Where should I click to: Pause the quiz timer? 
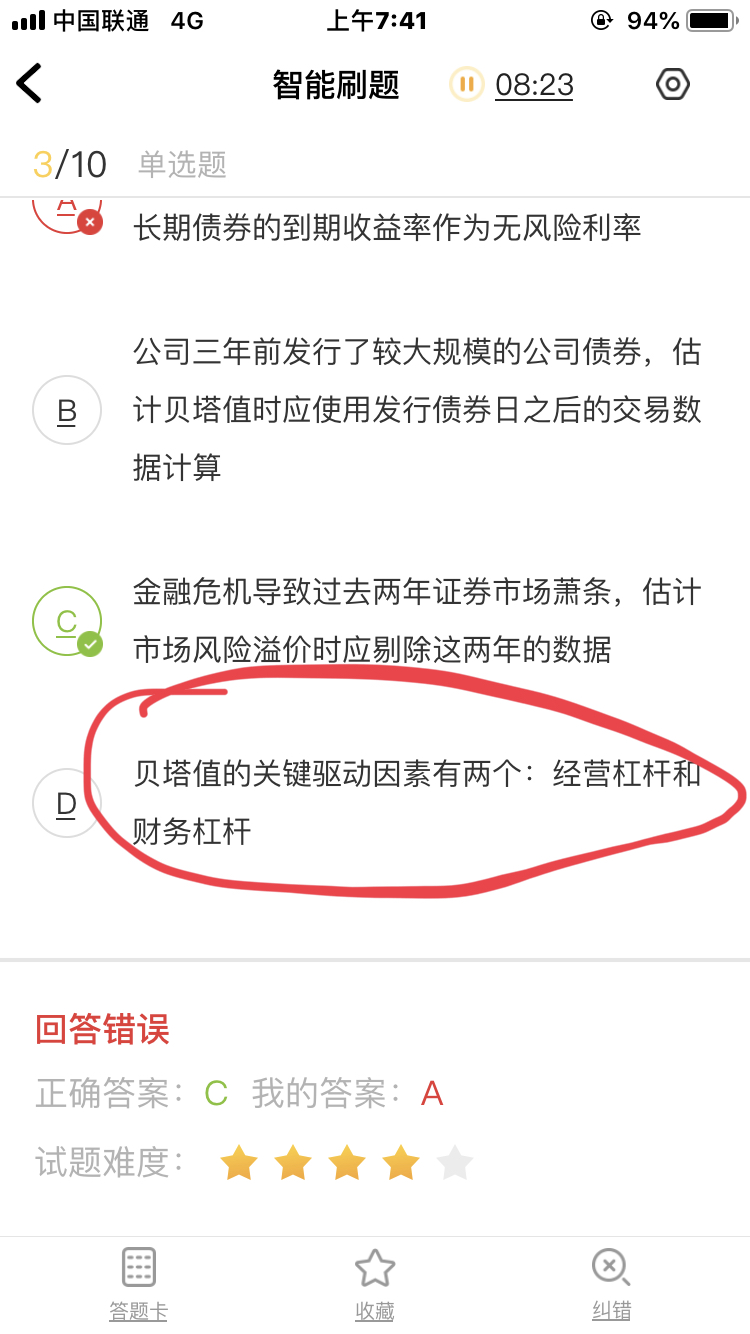tap(466, 84)
